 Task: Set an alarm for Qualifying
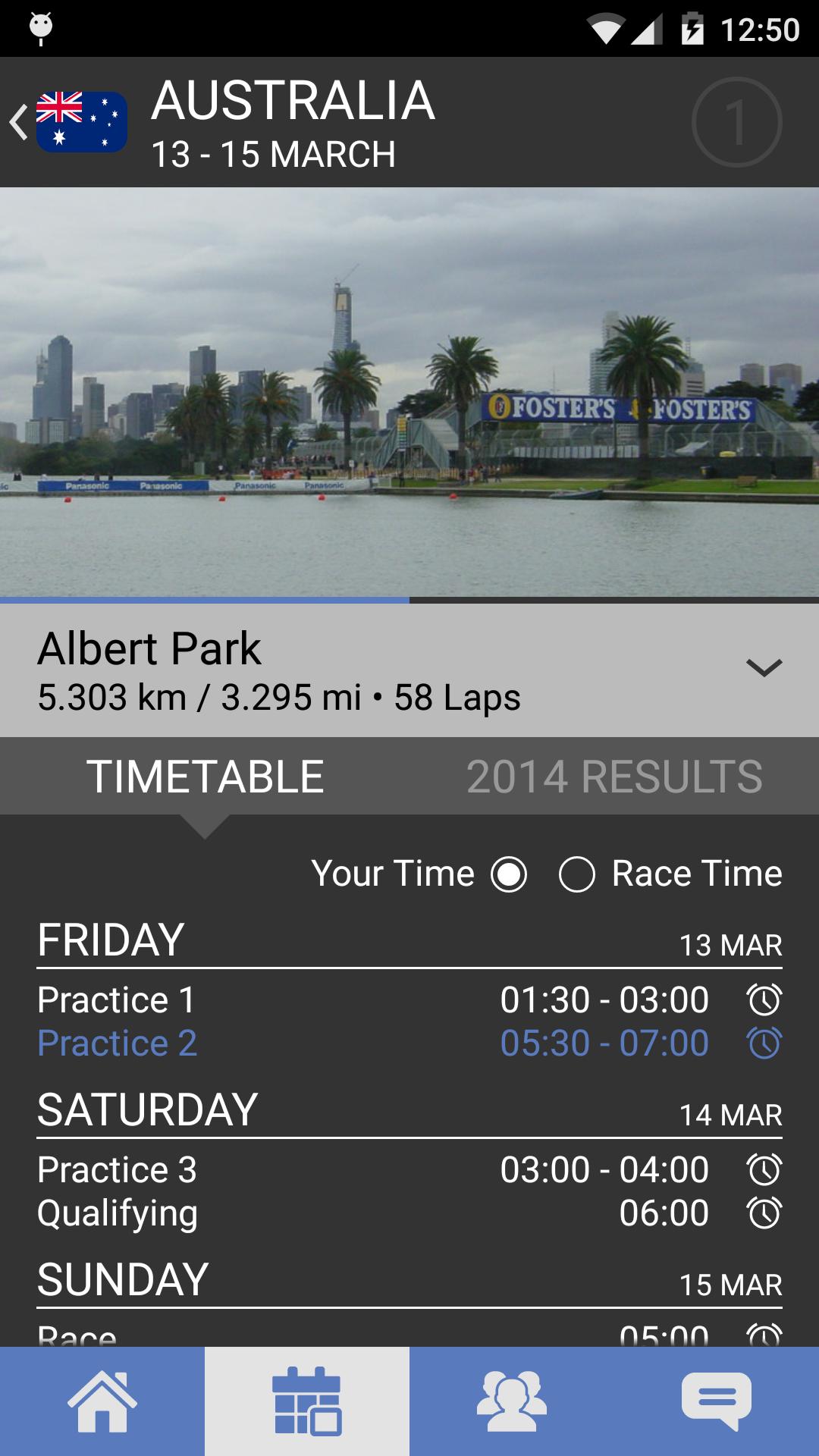click(x=764, y=1213)
